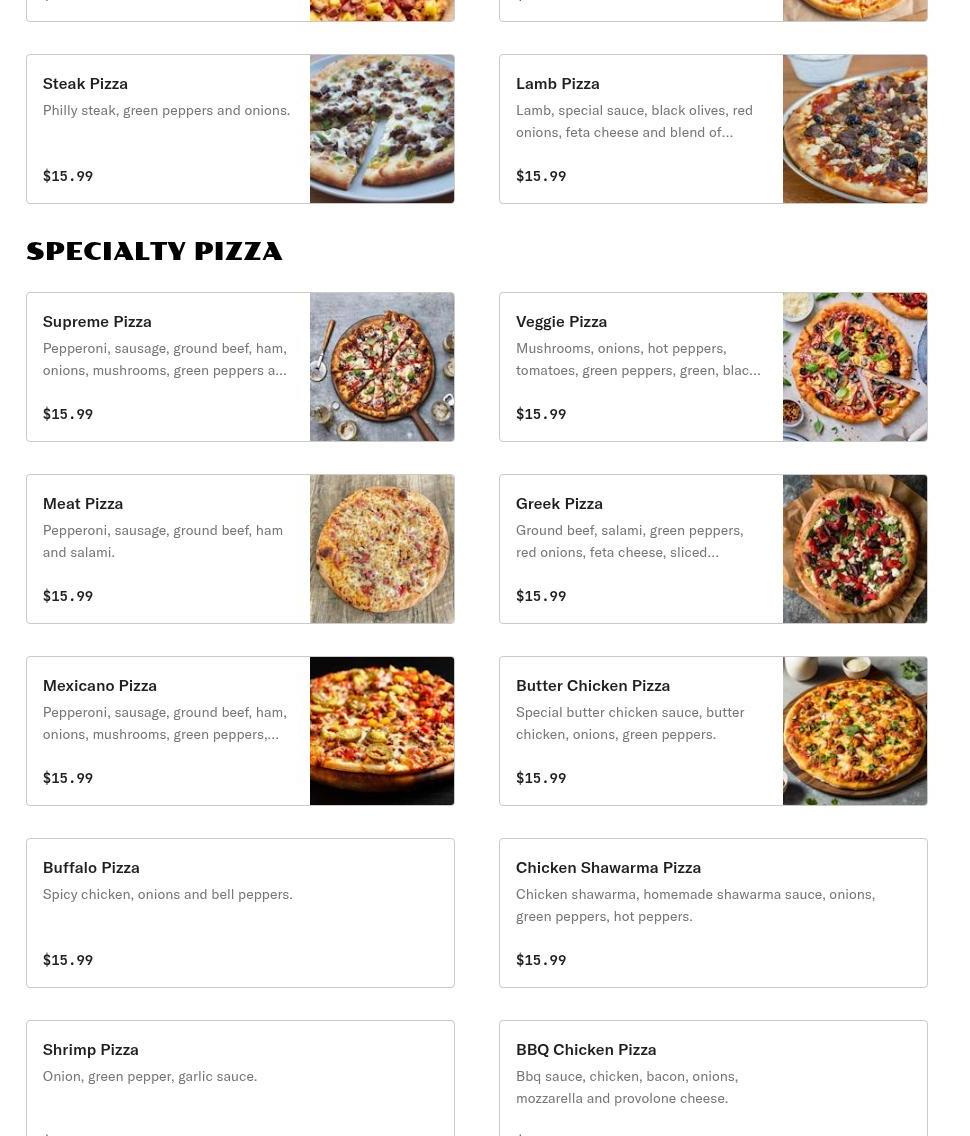The height and width of the screenshot is (1136, 970).
Task: Open the Buffalo Pizza item
Action: 240,913
